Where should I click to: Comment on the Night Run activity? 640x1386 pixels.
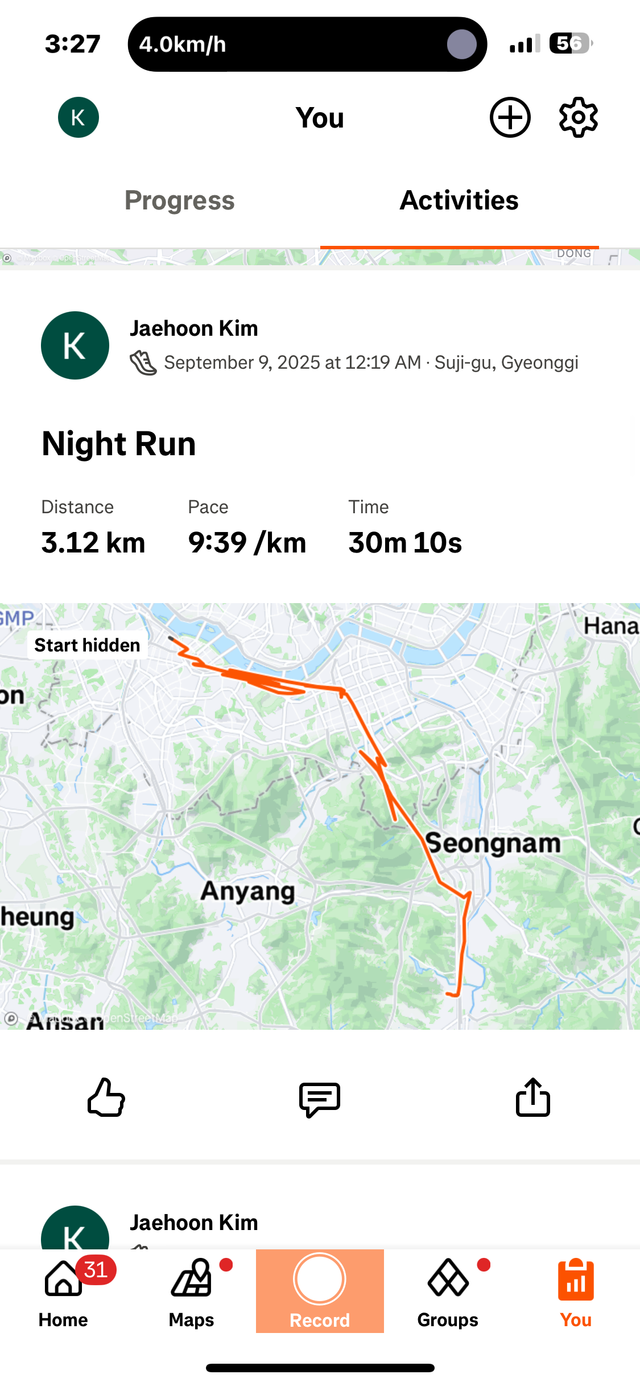click(320, 1099)
